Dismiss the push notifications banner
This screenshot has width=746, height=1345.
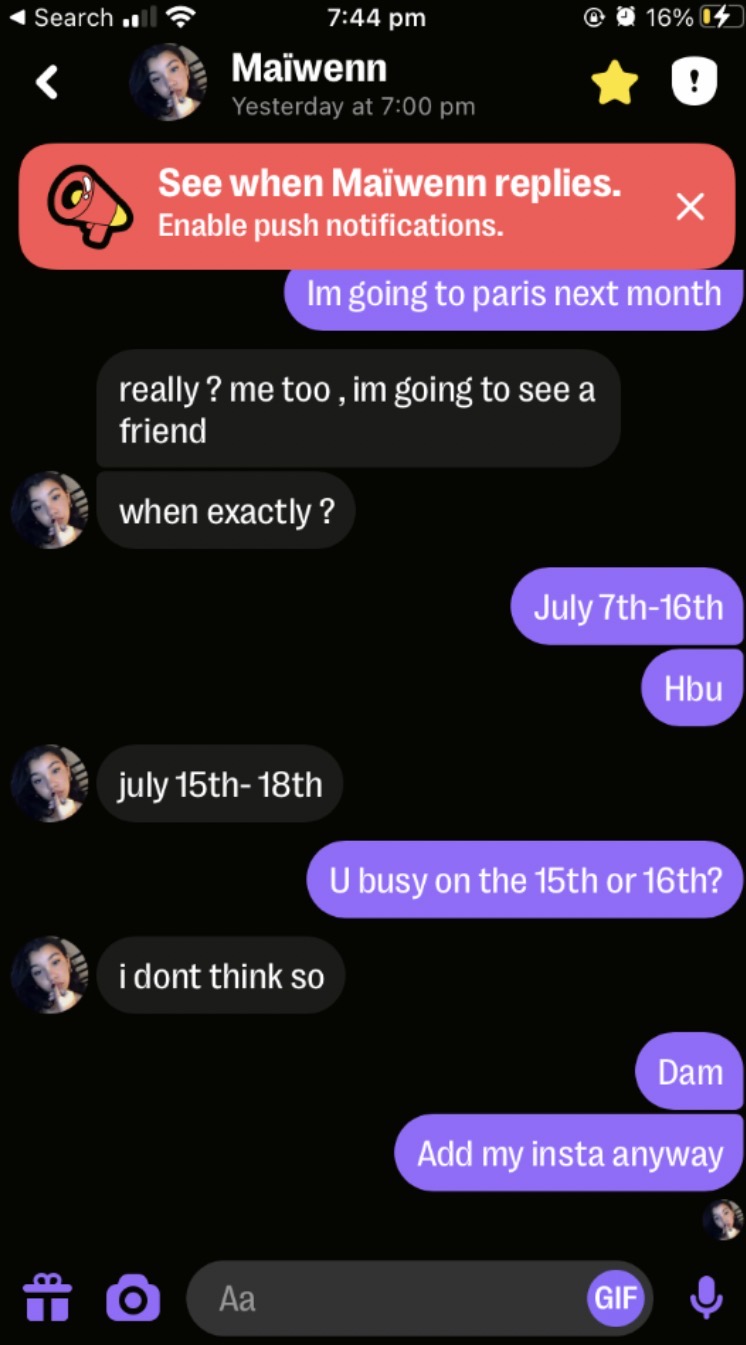[690, 207]
